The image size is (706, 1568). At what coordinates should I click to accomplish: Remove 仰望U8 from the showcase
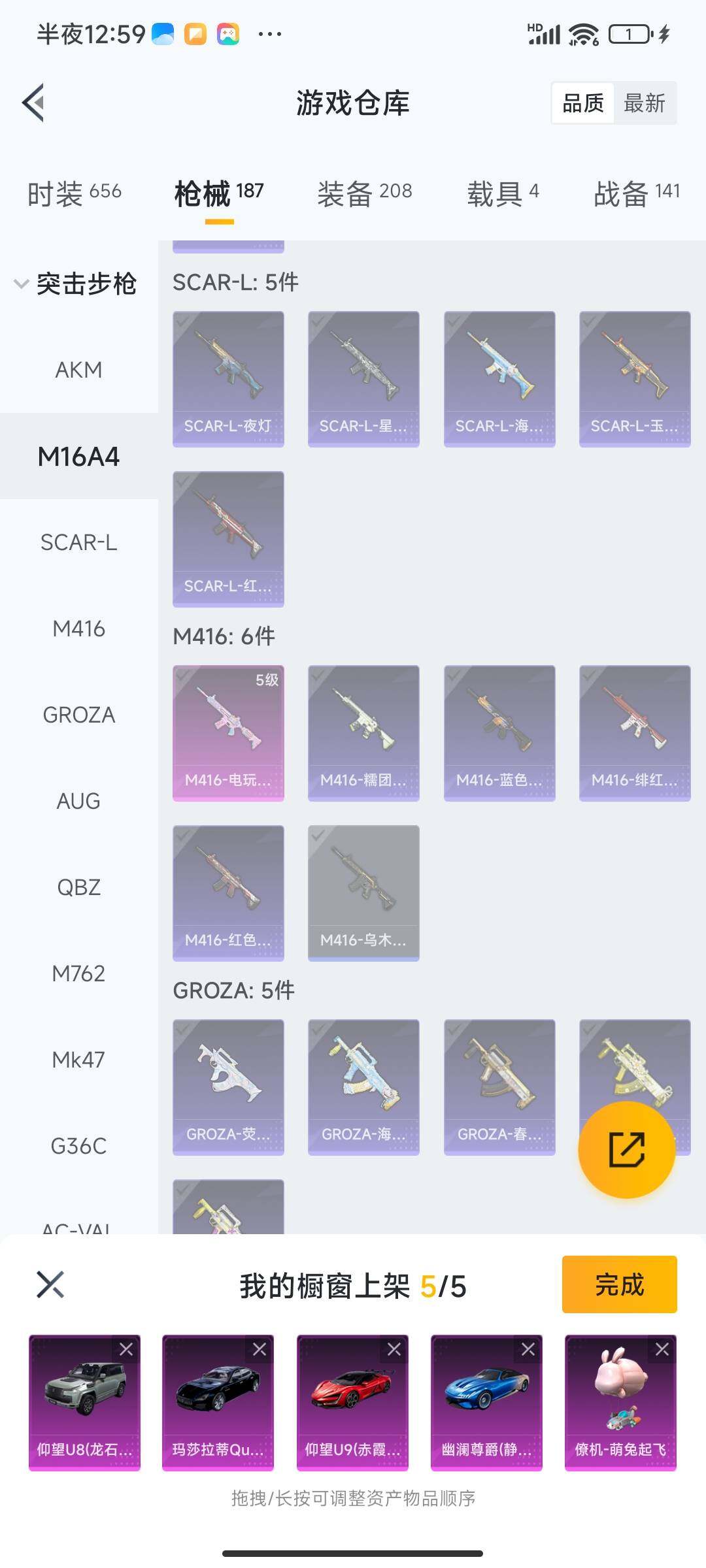126,1350
